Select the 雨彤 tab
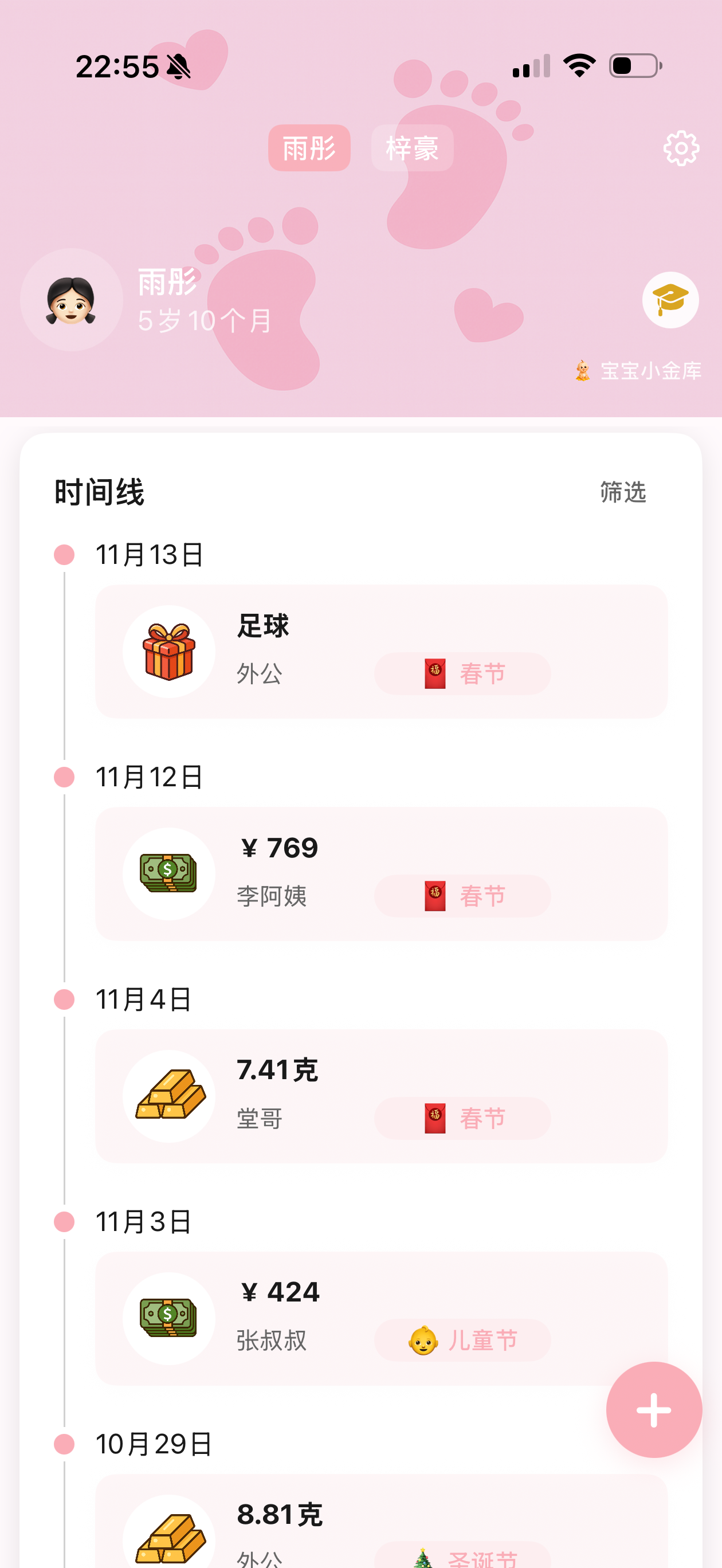 [309, 148]
